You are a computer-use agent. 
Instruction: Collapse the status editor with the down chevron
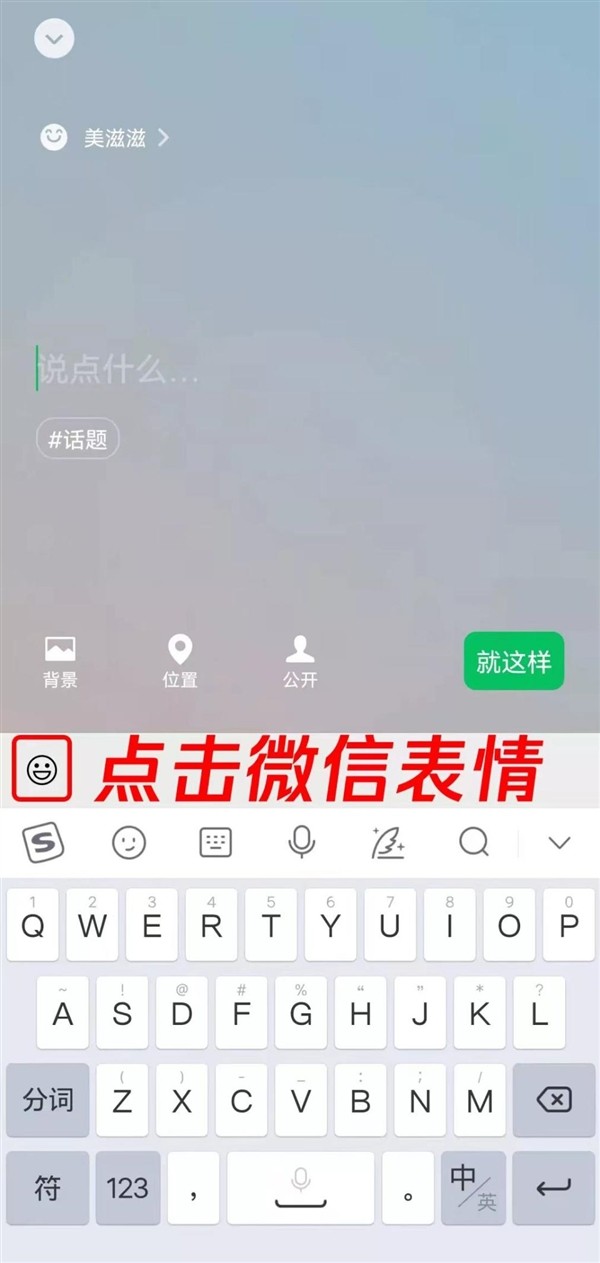click(x=54, y=39)
